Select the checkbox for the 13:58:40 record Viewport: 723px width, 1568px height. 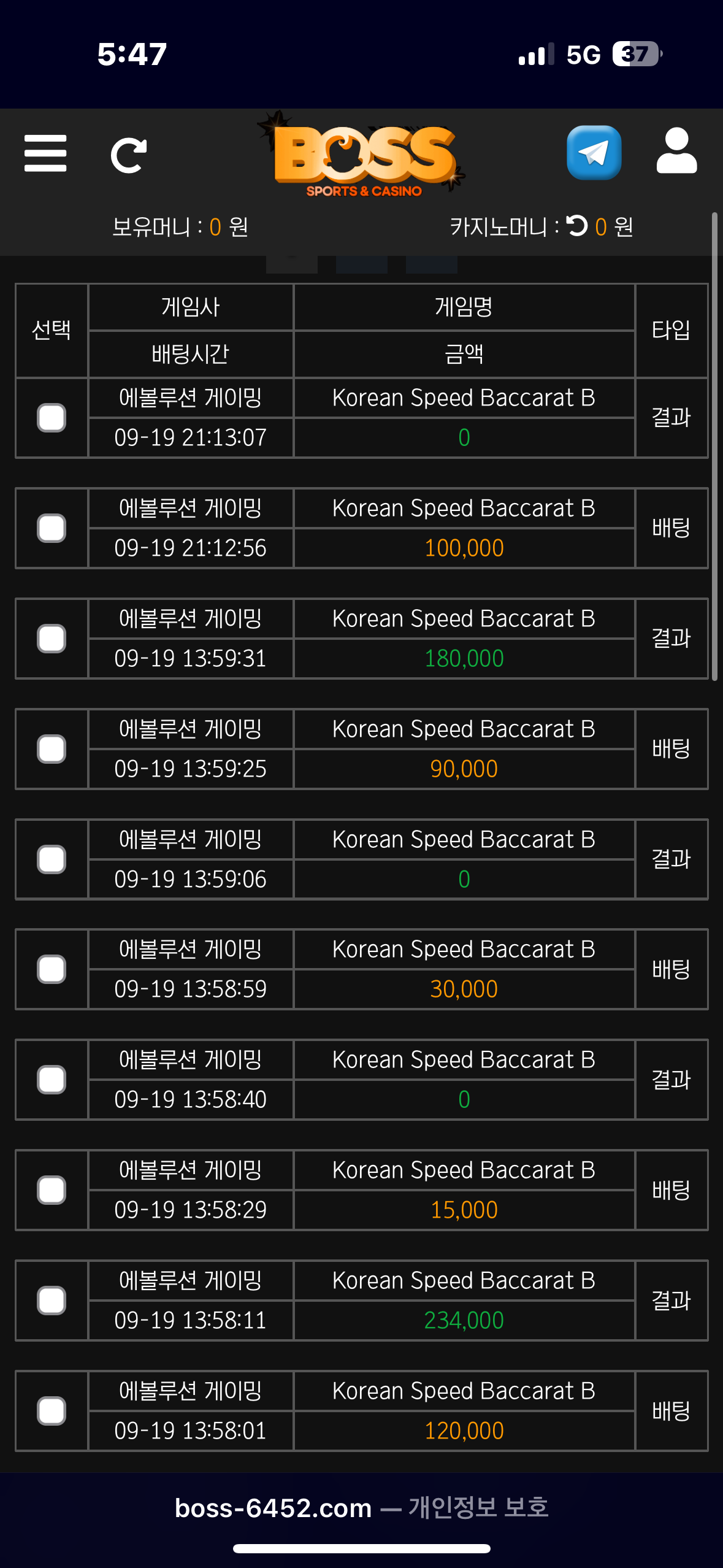tap(52, 1080)
